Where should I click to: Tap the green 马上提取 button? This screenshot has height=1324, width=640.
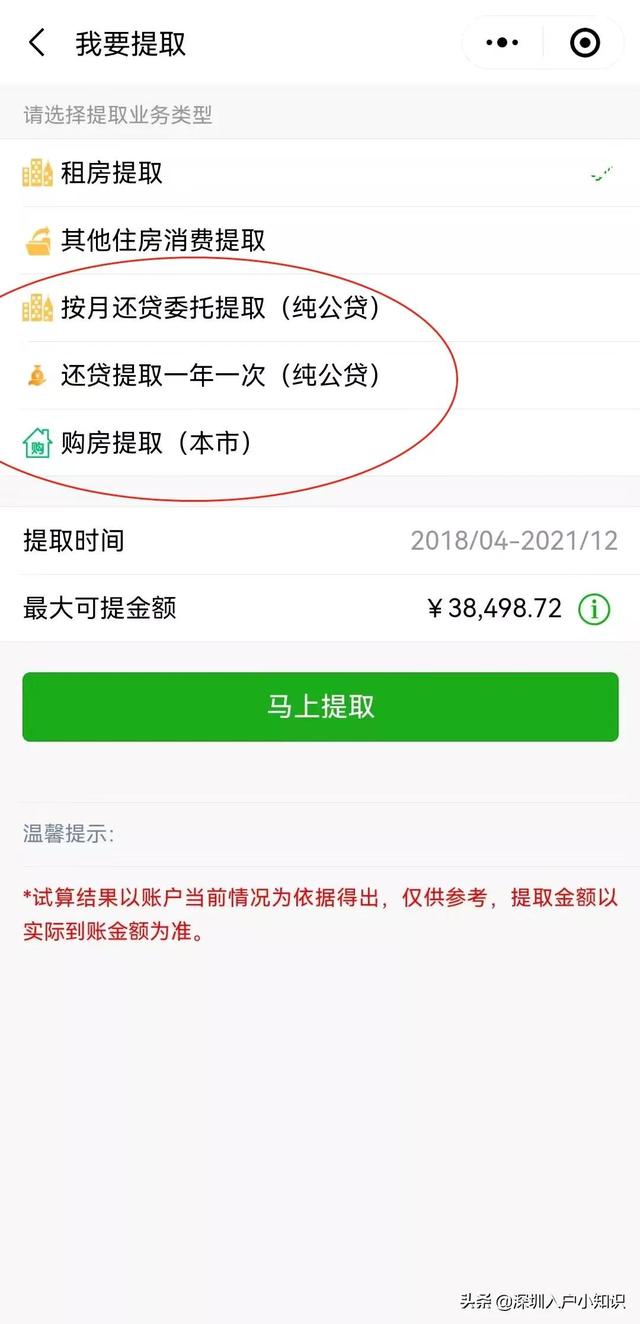pos(320,707)
